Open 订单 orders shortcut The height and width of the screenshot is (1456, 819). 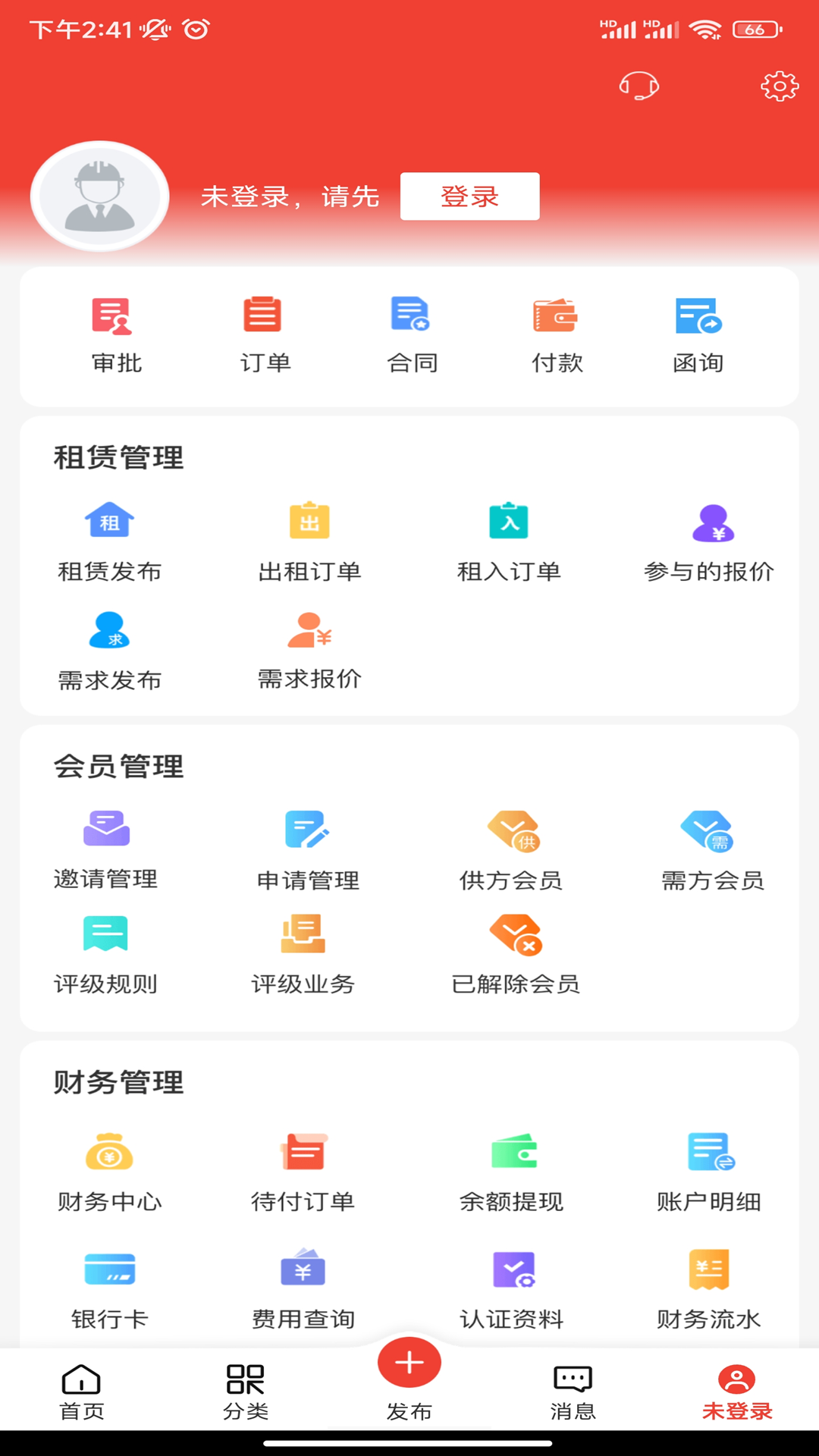click(264, 334)
